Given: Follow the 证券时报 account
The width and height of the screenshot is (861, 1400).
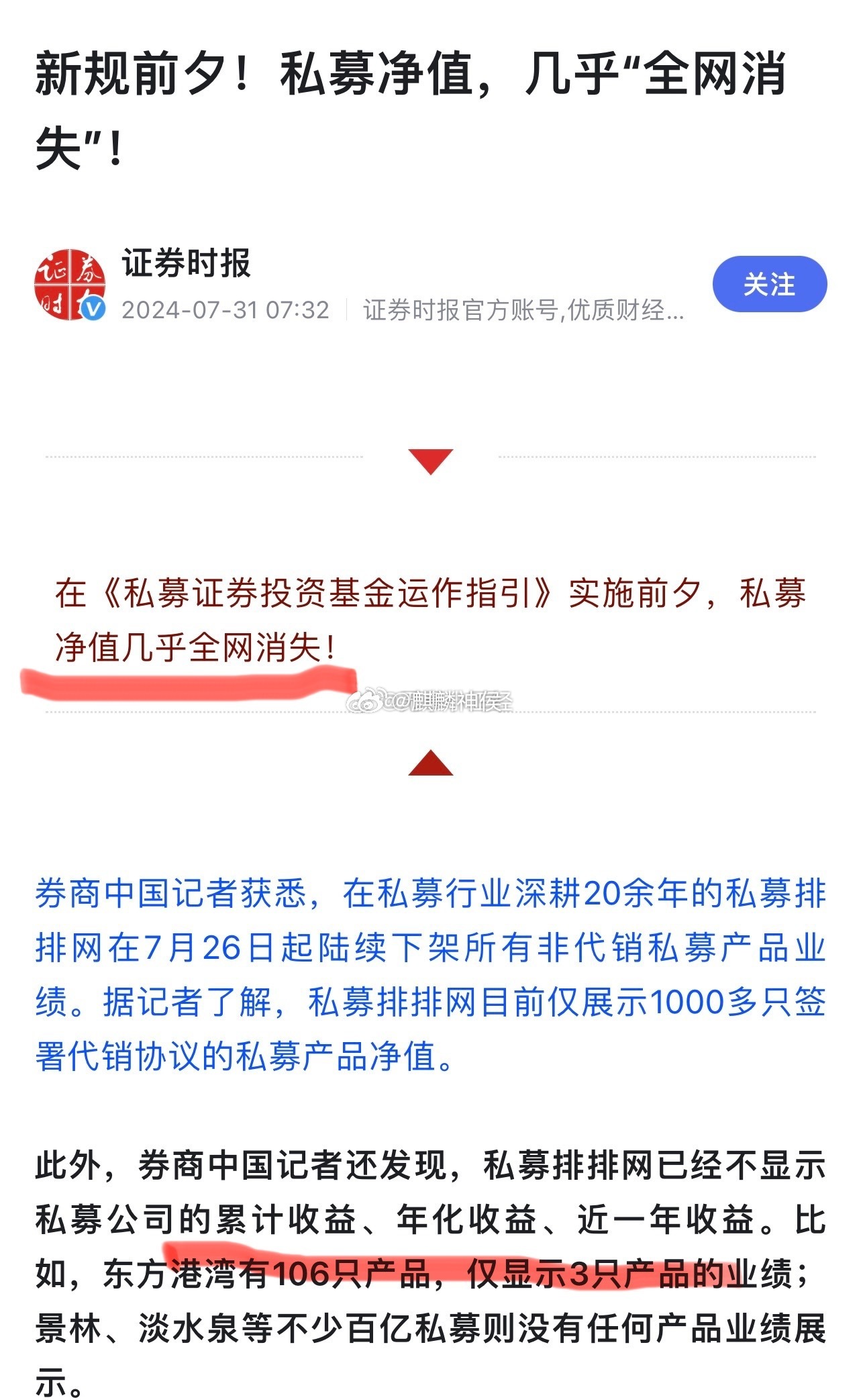Looking at the screenshot, I should point(769,284).
